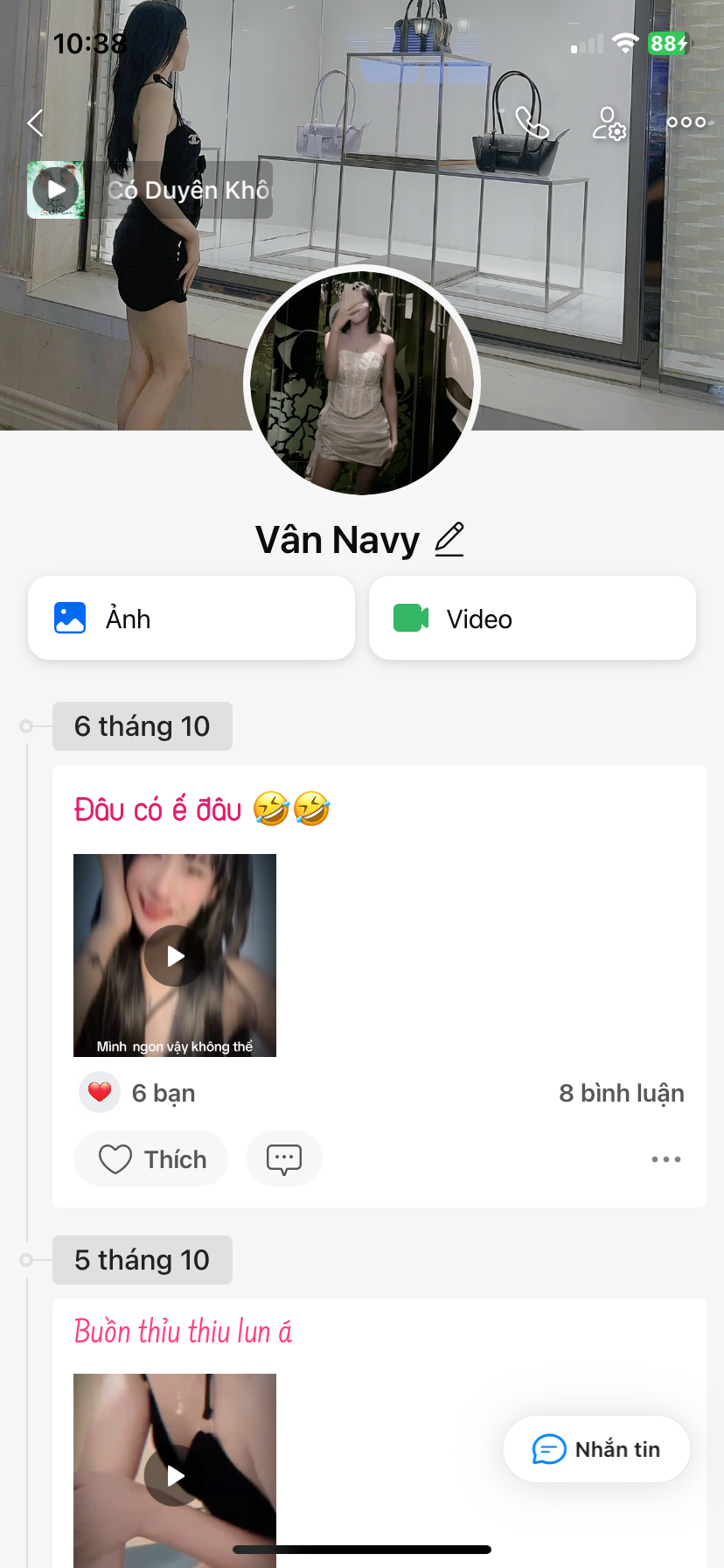The height and width of the screenshot is (1568, 724).
Task: Start a voice call with Vân Navy
Action: 531,123
